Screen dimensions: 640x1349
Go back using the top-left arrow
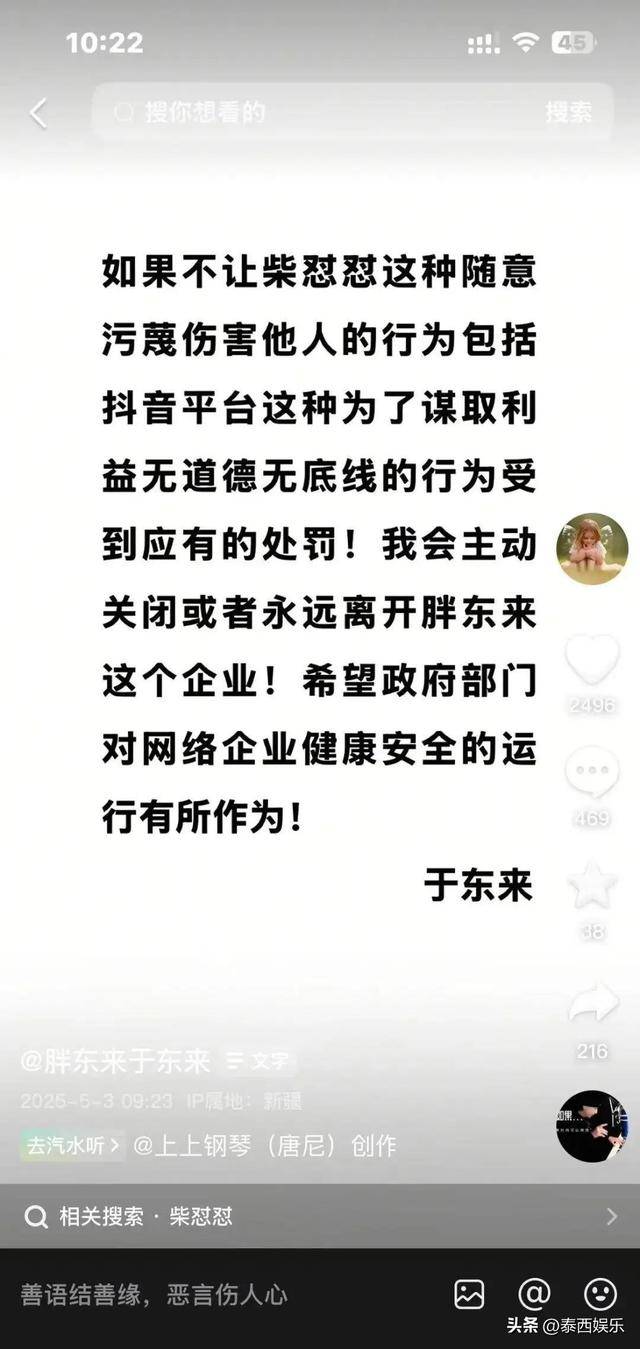coord(38,113)
